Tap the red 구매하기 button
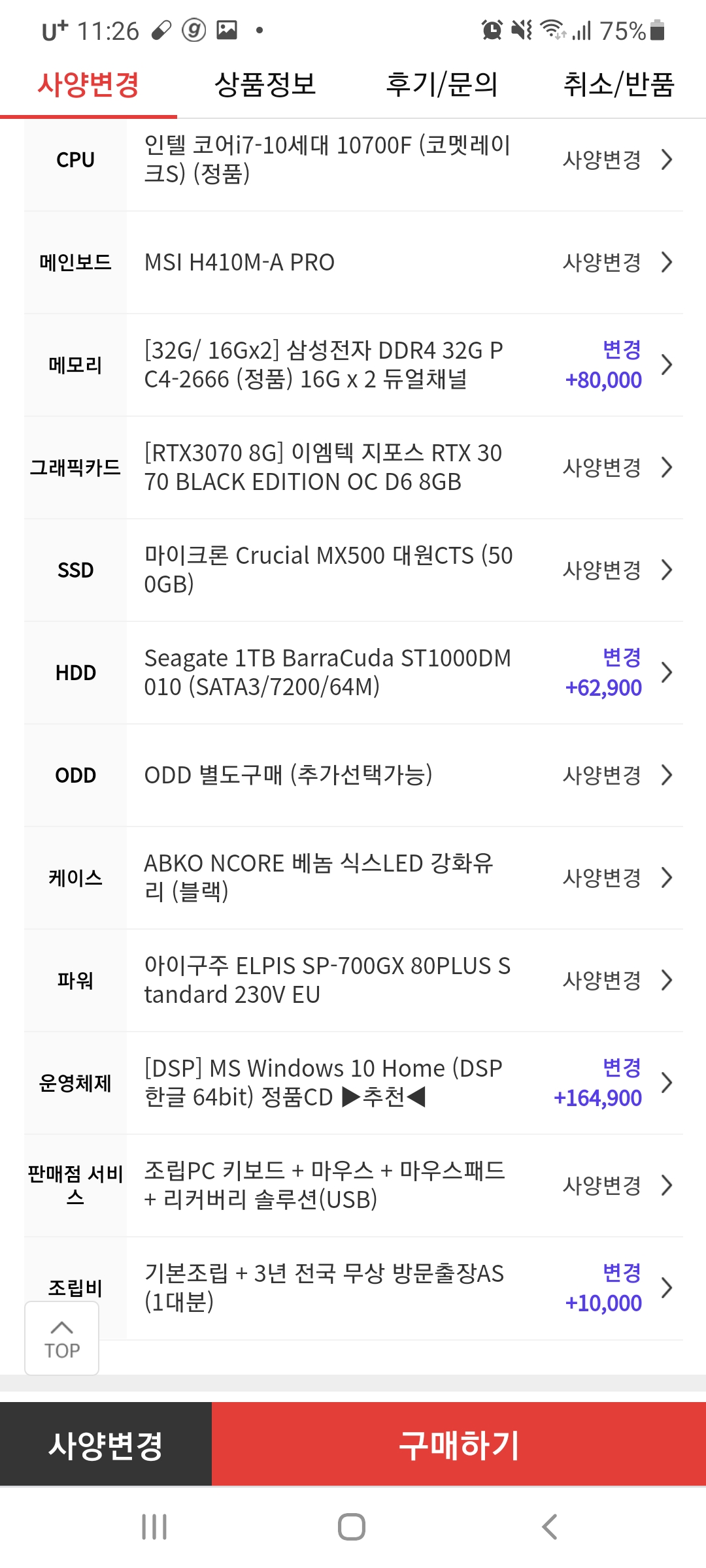706x1568 pixels. pyautogui.click(x=459, y=1445)
